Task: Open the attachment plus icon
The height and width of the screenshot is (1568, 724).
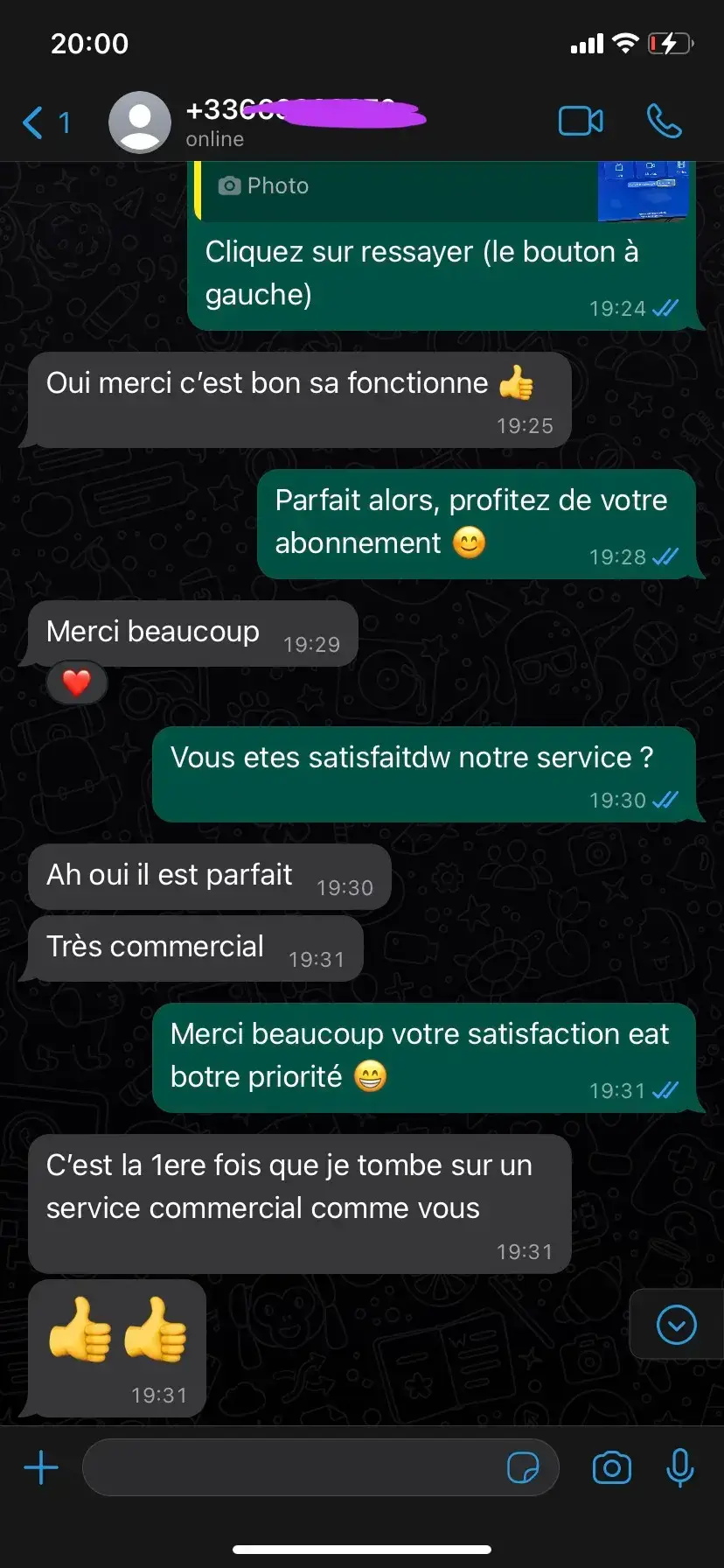Action: coord(40,1467)
